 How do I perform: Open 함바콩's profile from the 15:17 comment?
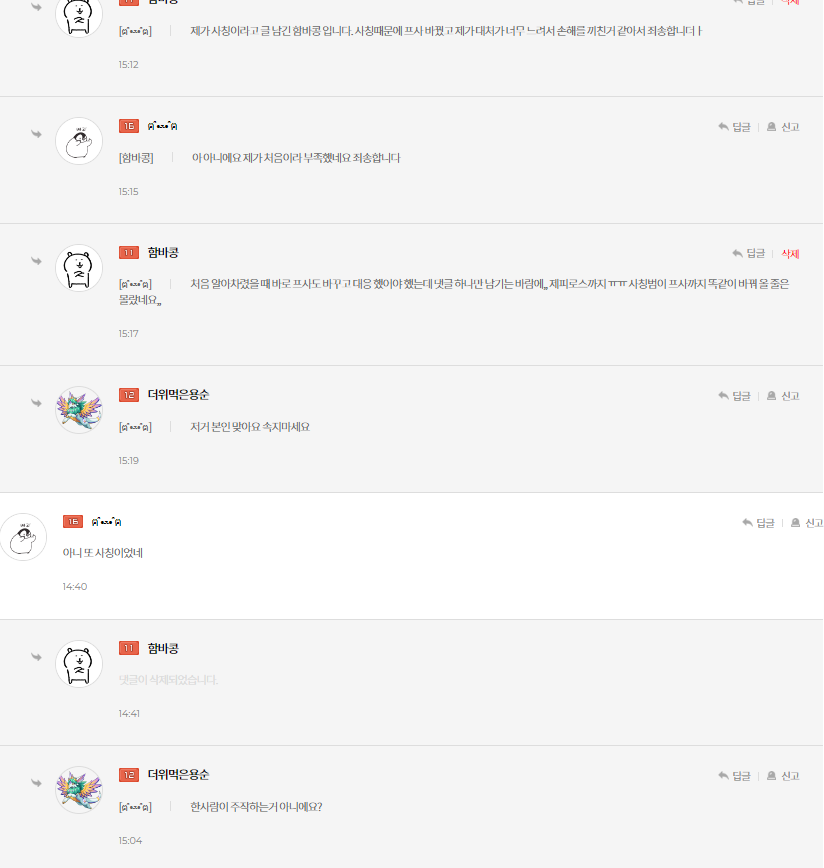point(163,253)
